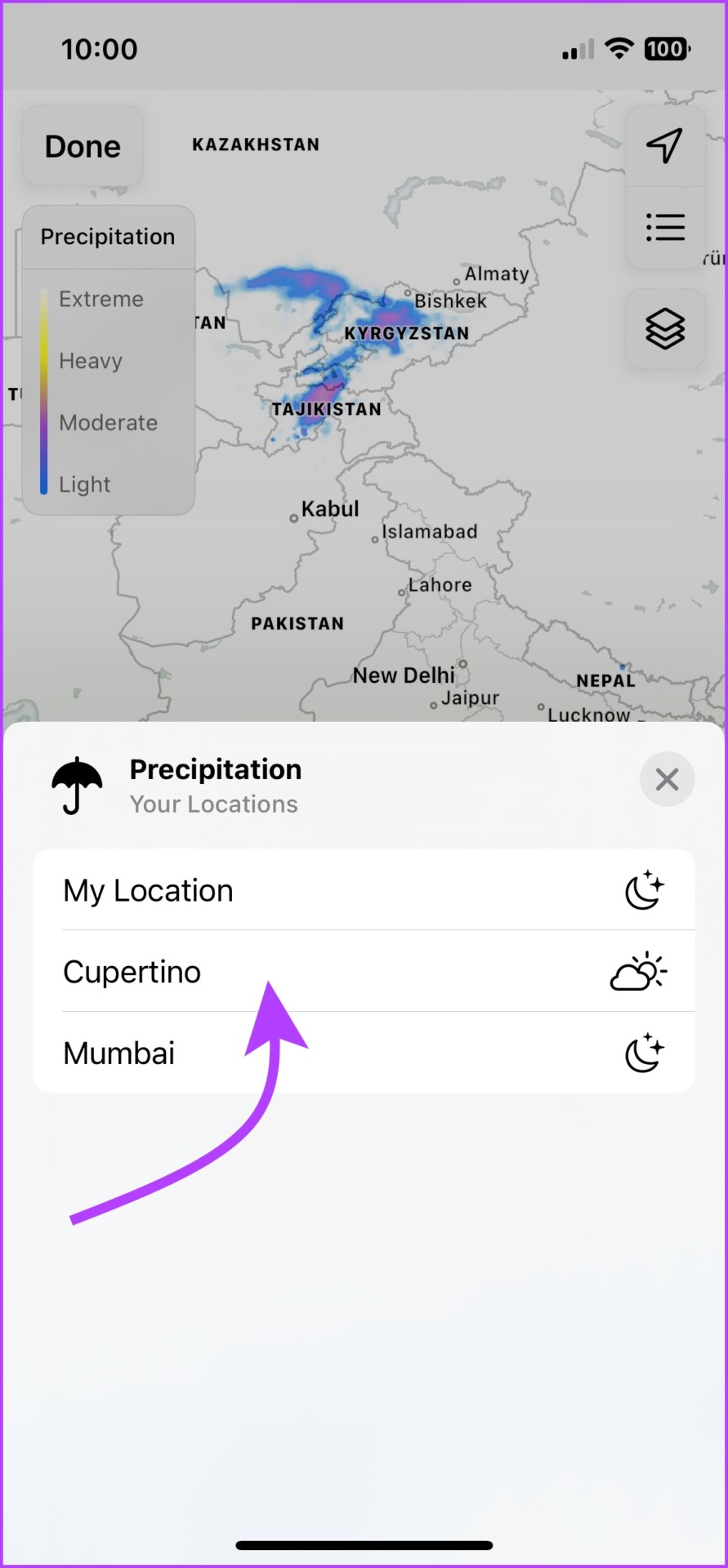The height and width of the screenshot is (1568, 728).
Task: Tap the umbrella precipitation icon
Action: pyautogui.click(x=76, y=784)
